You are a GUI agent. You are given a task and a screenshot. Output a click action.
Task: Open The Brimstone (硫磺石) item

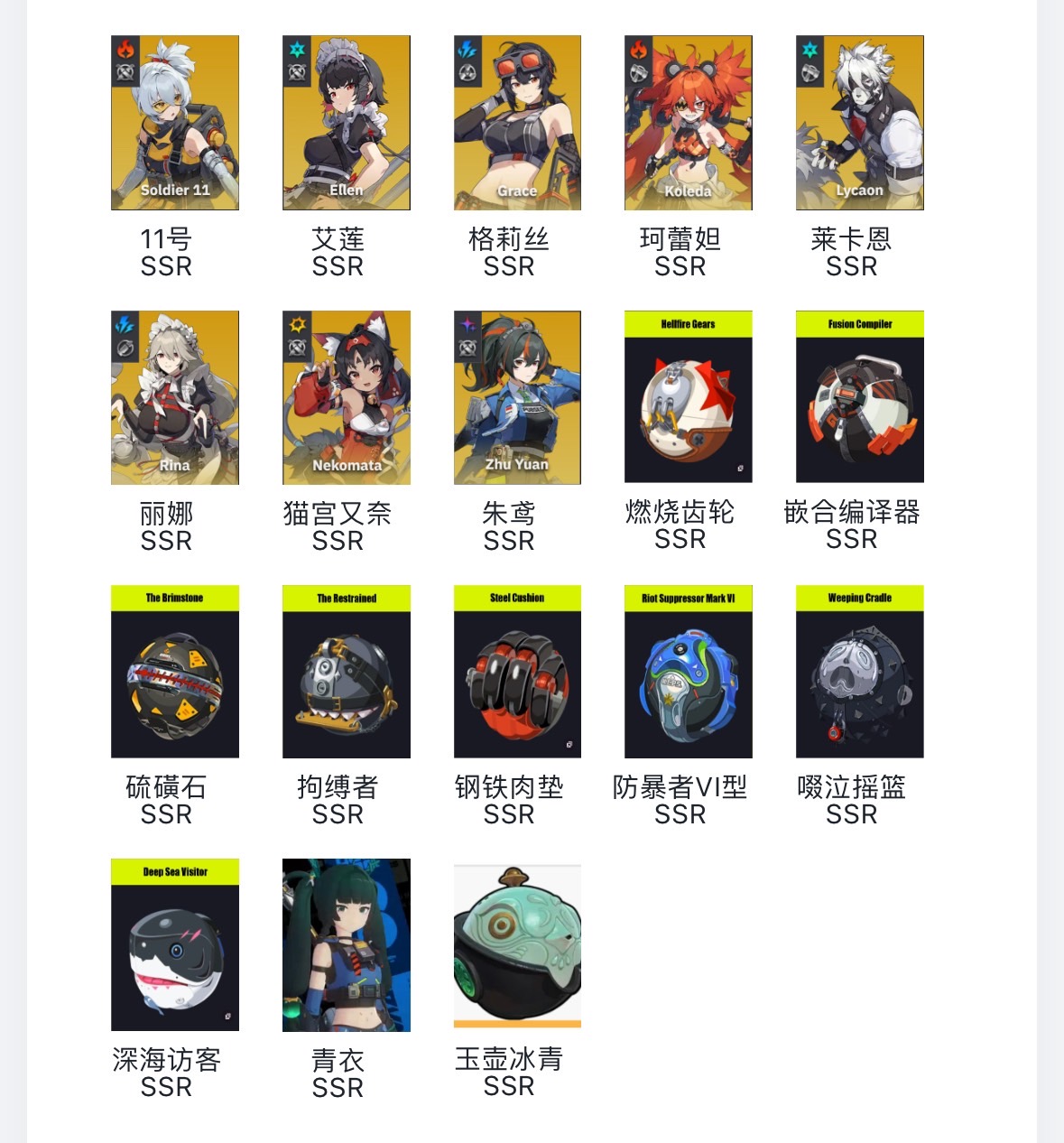(175, 672)
